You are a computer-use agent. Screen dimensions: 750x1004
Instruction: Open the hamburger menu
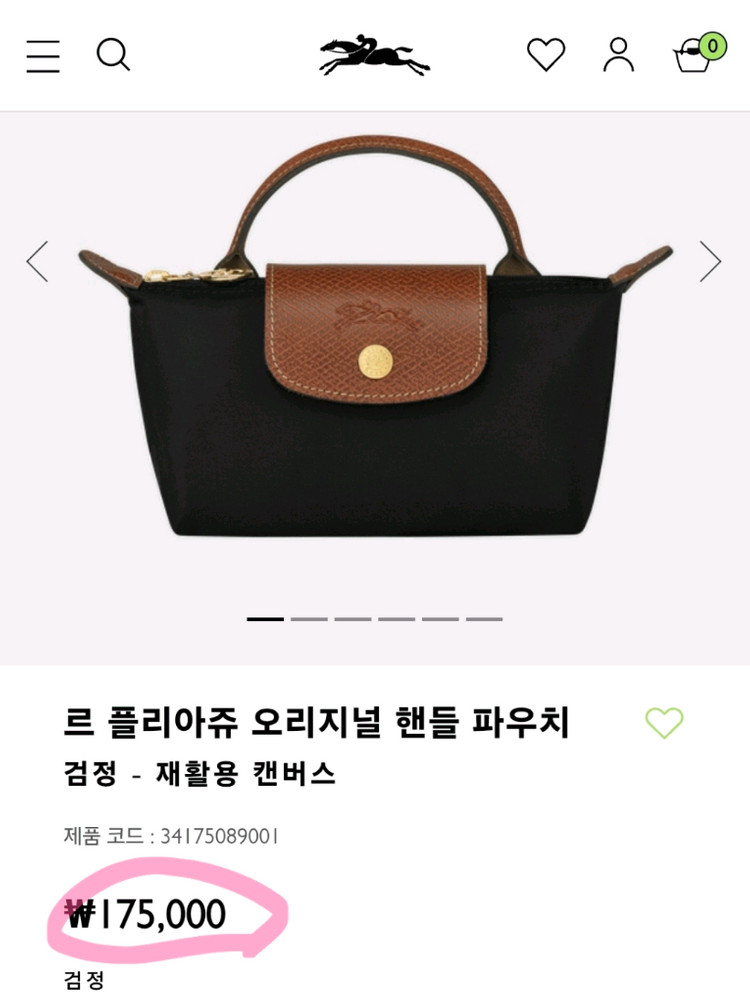point(43,56)
